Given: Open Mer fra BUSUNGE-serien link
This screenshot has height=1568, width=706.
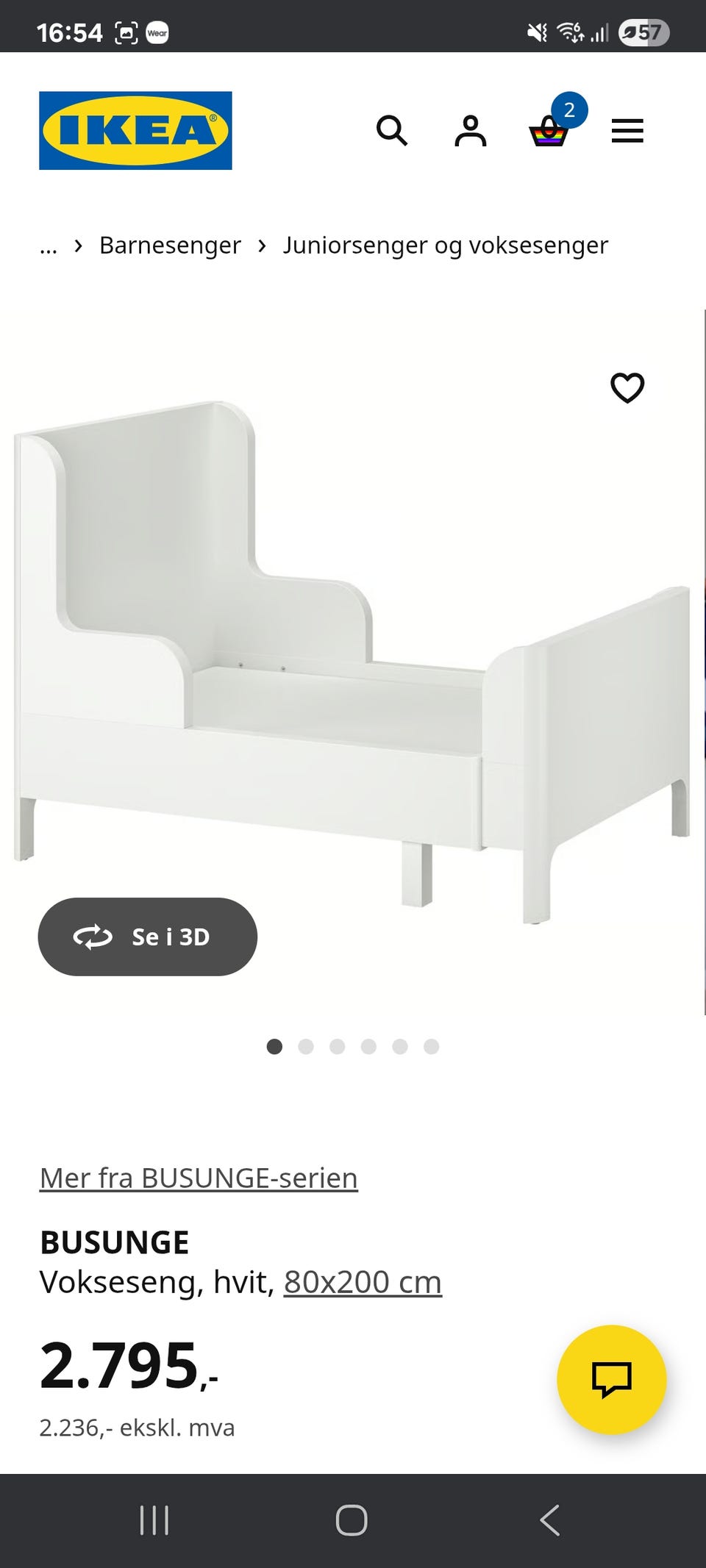Looking at the screenshot, I should point(199,1178).
